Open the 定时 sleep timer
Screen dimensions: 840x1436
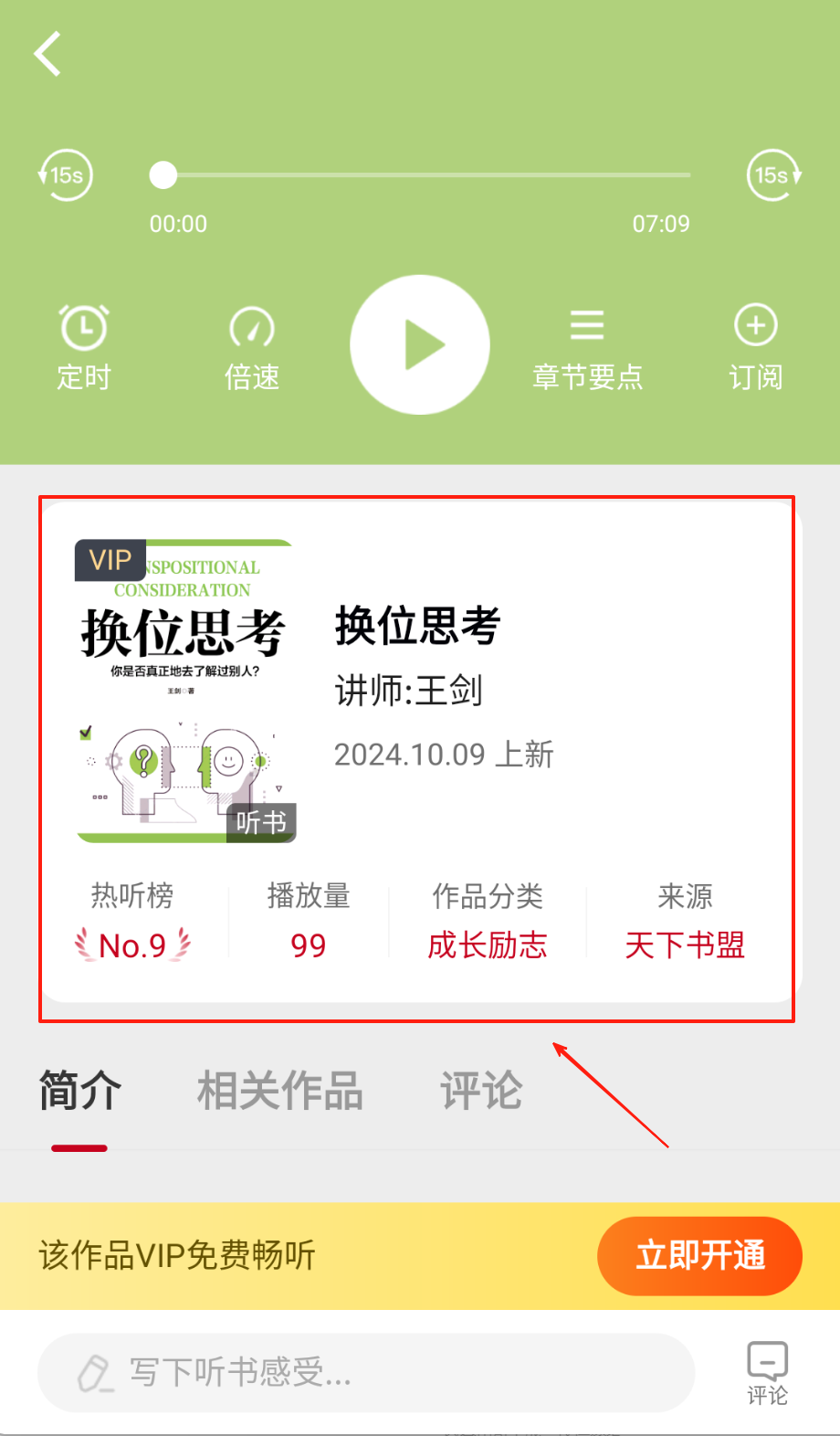(x=84, y=347)
